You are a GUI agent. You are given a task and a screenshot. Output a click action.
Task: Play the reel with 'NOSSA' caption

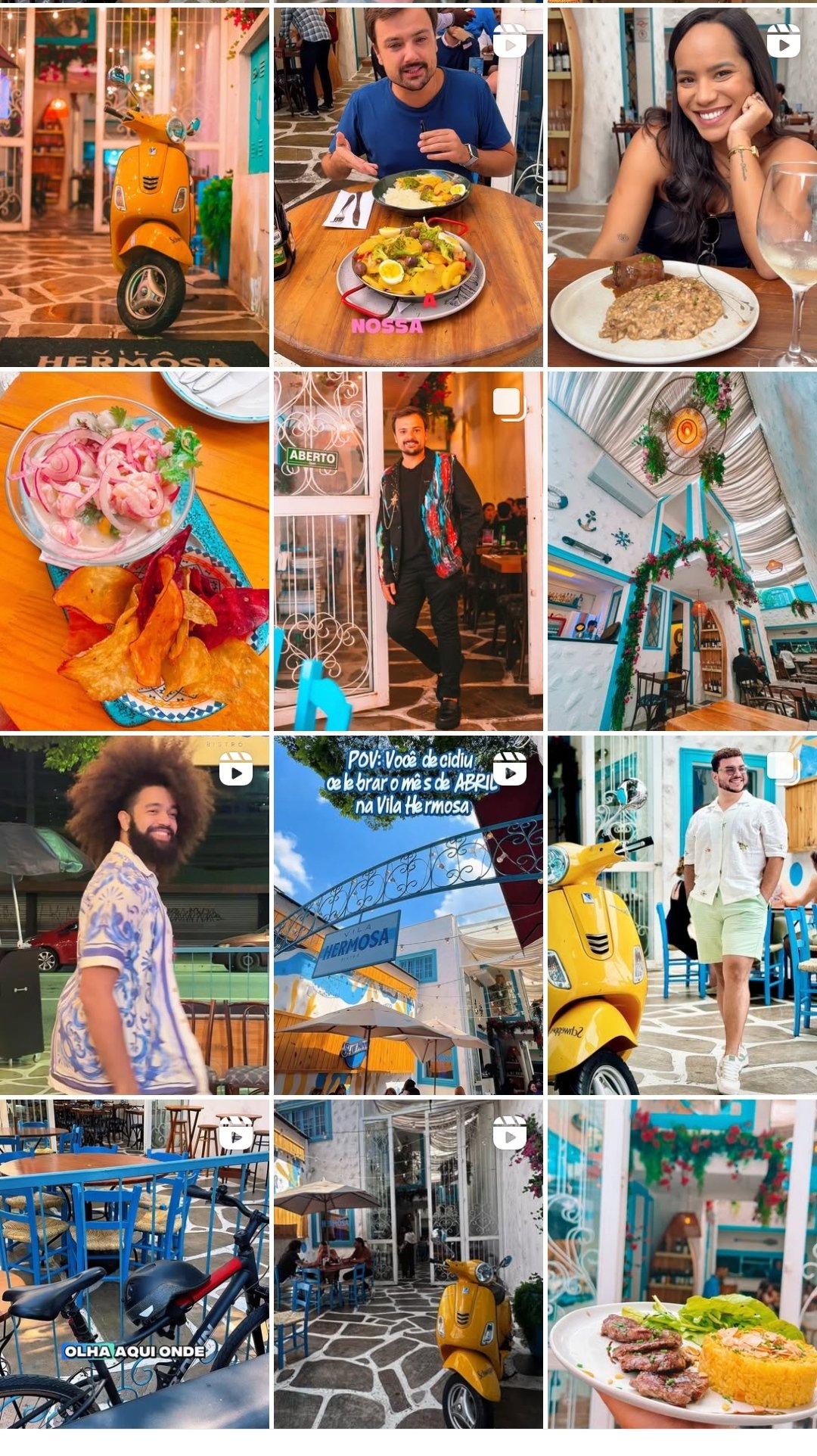(408, 187)
